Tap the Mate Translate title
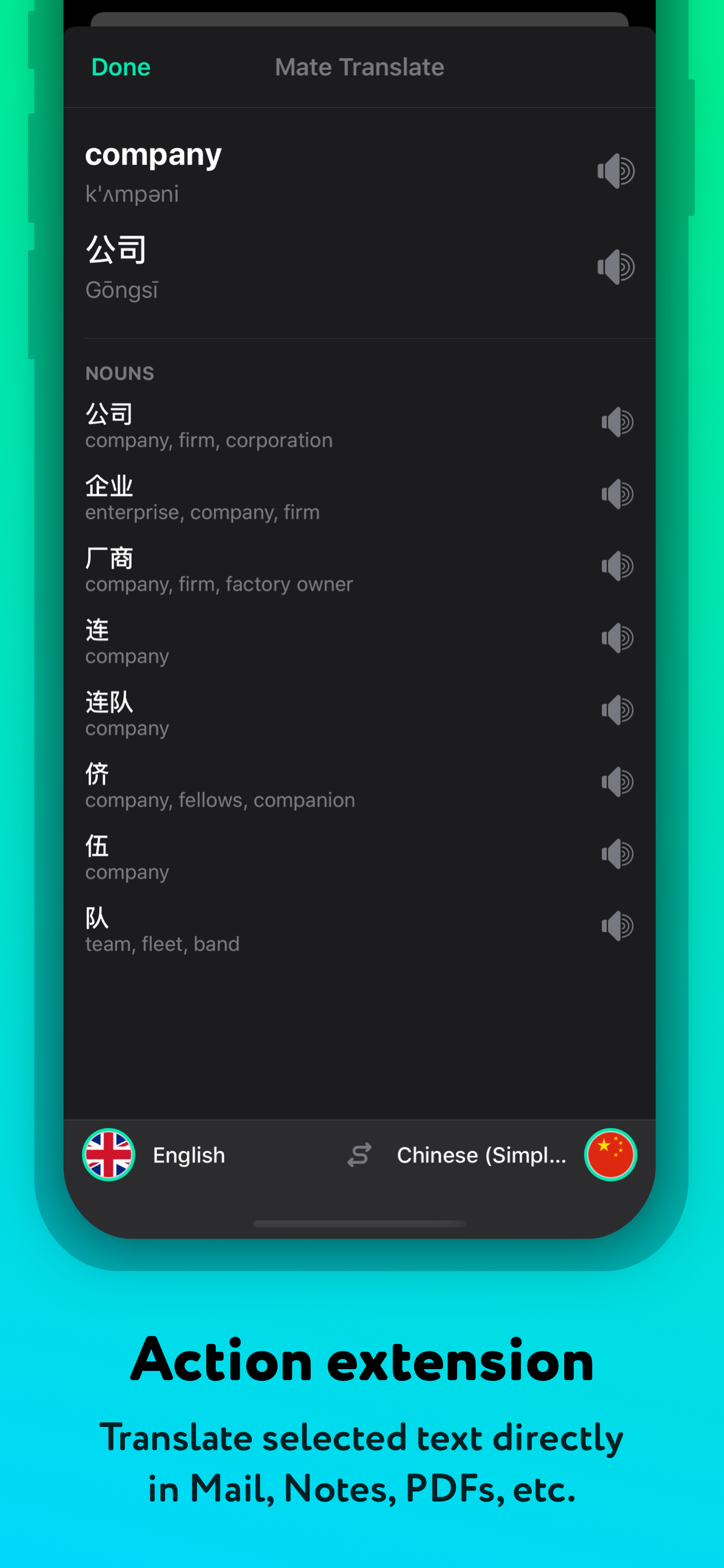This screenshot has height=1568, width=724. [x=359, y=67]
